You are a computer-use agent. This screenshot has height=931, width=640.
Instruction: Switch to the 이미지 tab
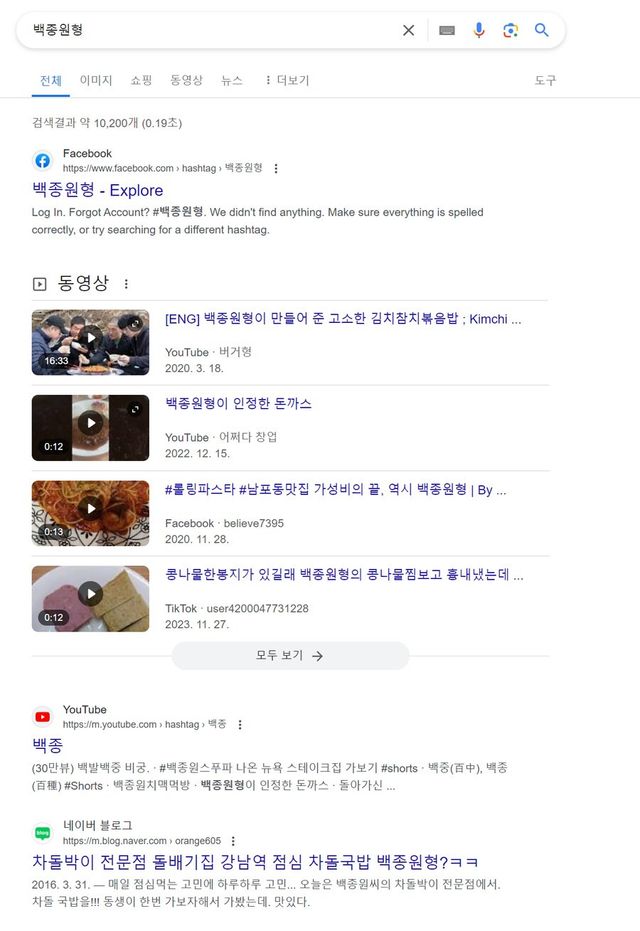pyautogui.click(x=96, y=80)
